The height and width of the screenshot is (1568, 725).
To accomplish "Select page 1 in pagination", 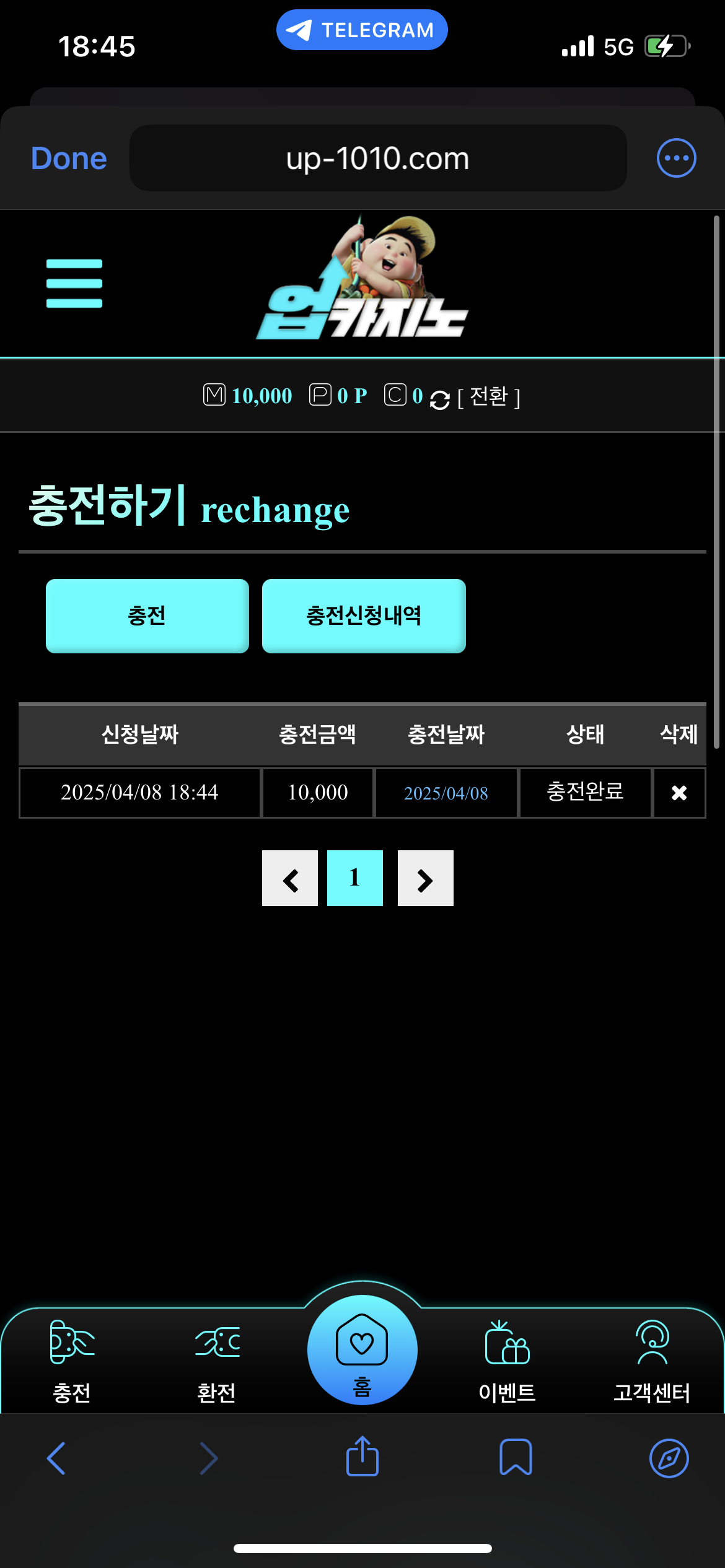I will pos(354,878).
